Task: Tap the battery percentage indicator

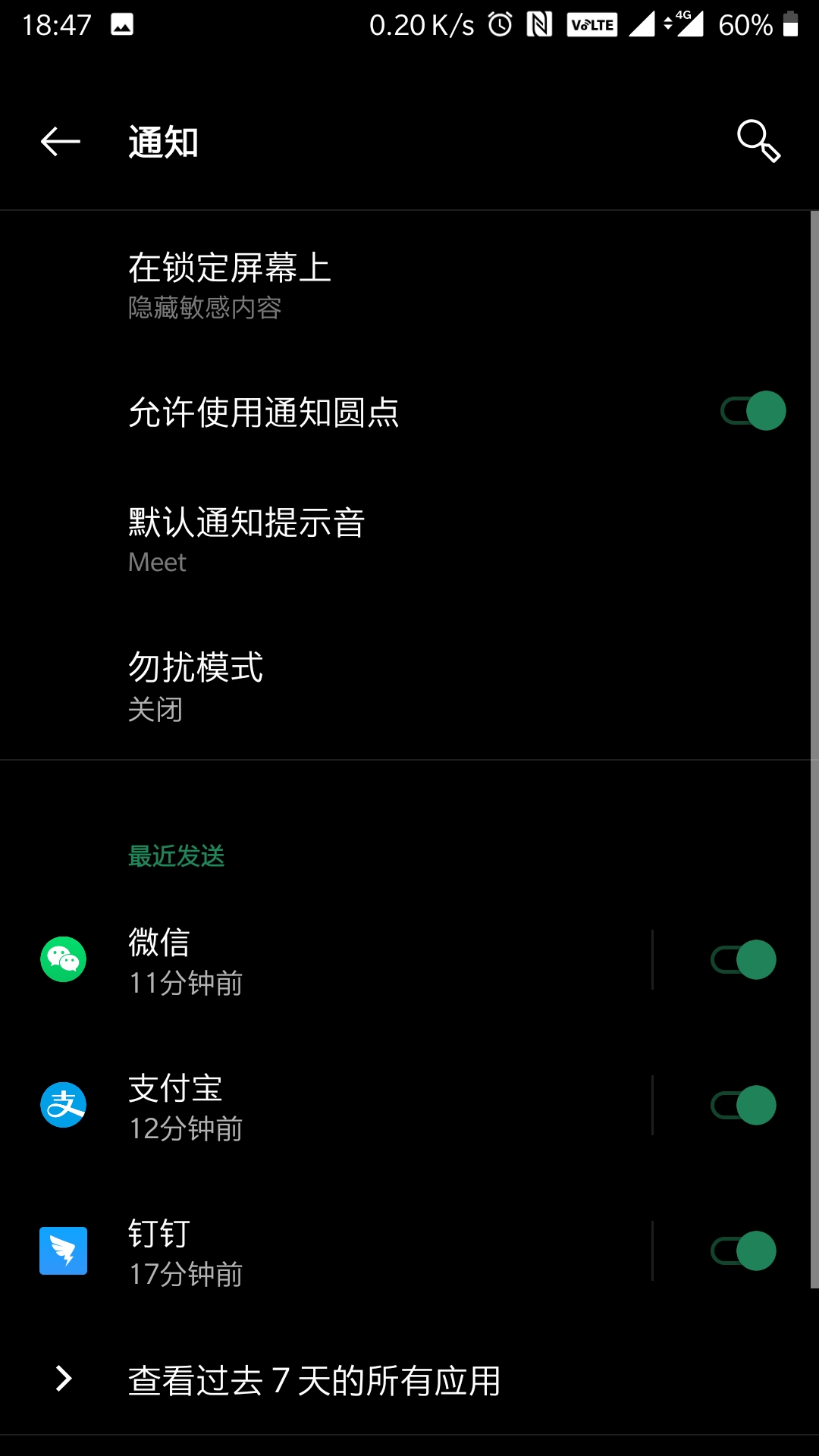Action: coord(745,24)
